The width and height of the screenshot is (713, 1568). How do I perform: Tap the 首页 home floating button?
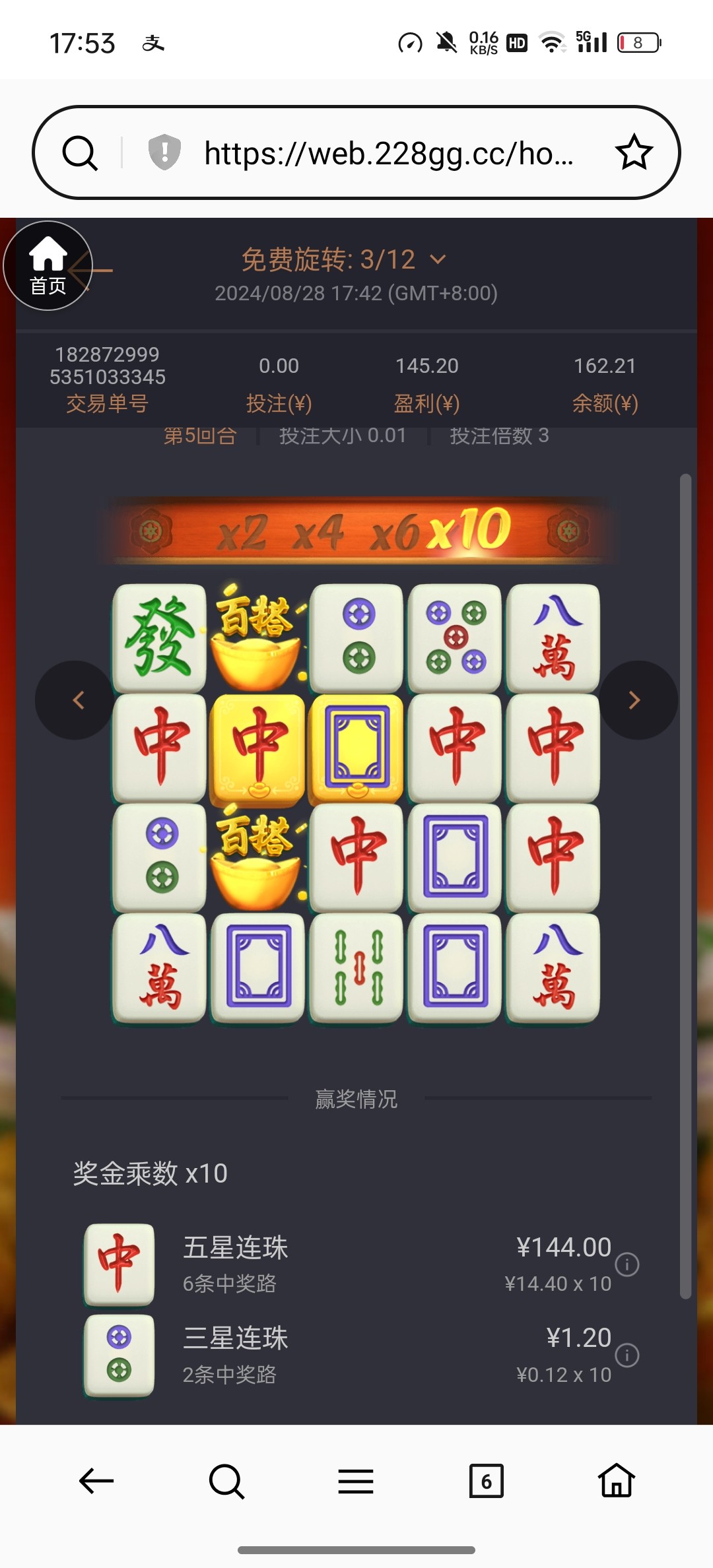coord(48,266)
